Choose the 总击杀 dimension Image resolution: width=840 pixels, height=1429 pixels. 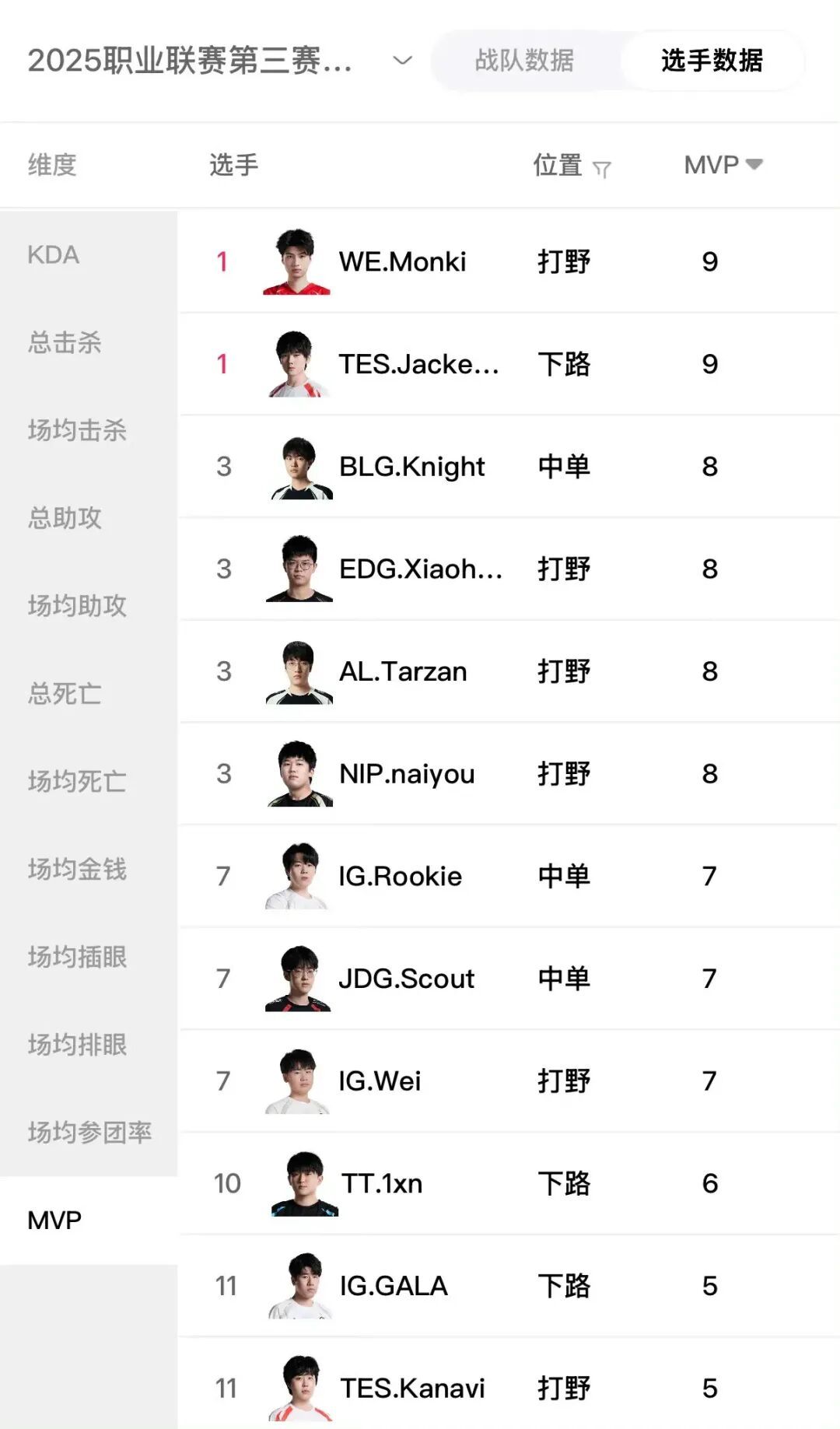point(65,342)
